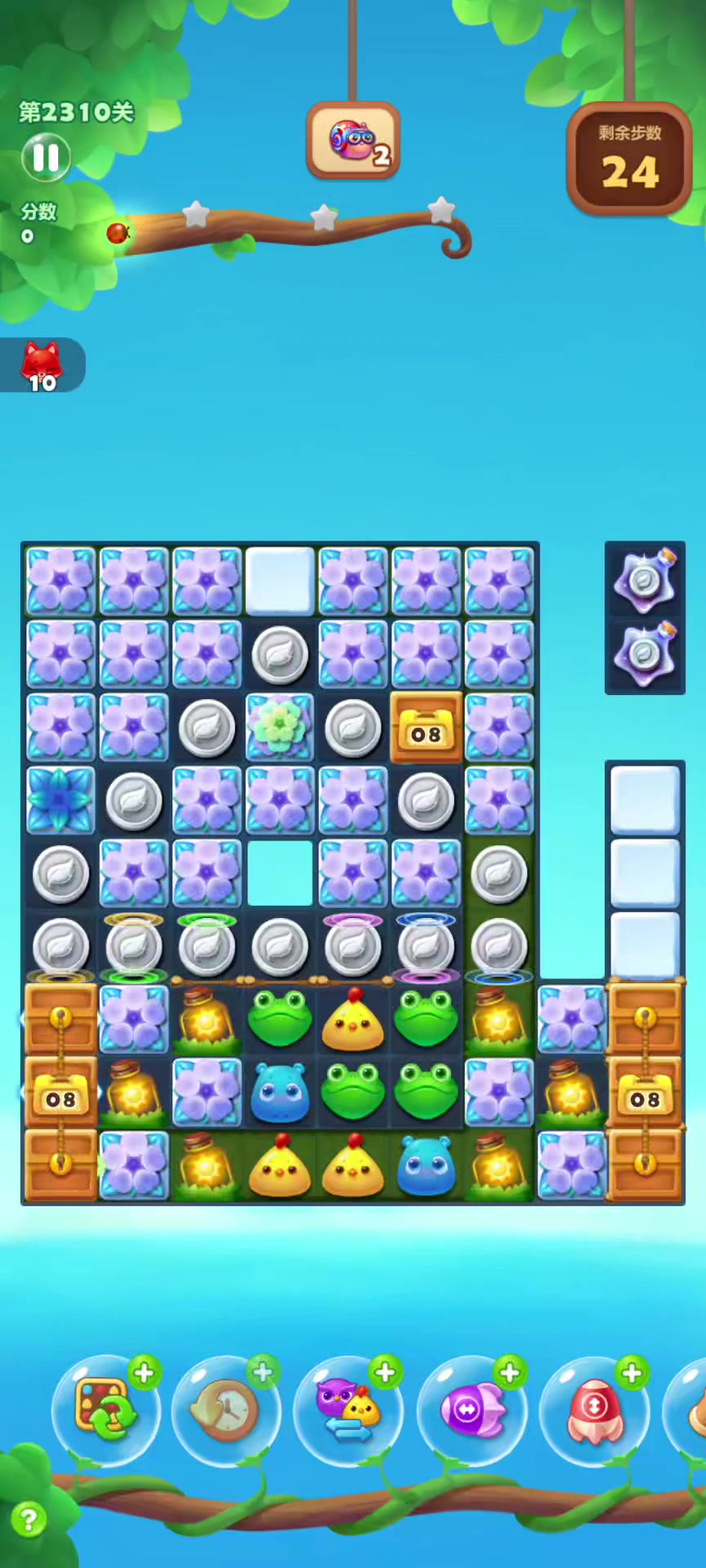Use the rewind clock booster
Viewport: 706px width, 1568px height.
pyautogui.click(x=226, y=1410)
